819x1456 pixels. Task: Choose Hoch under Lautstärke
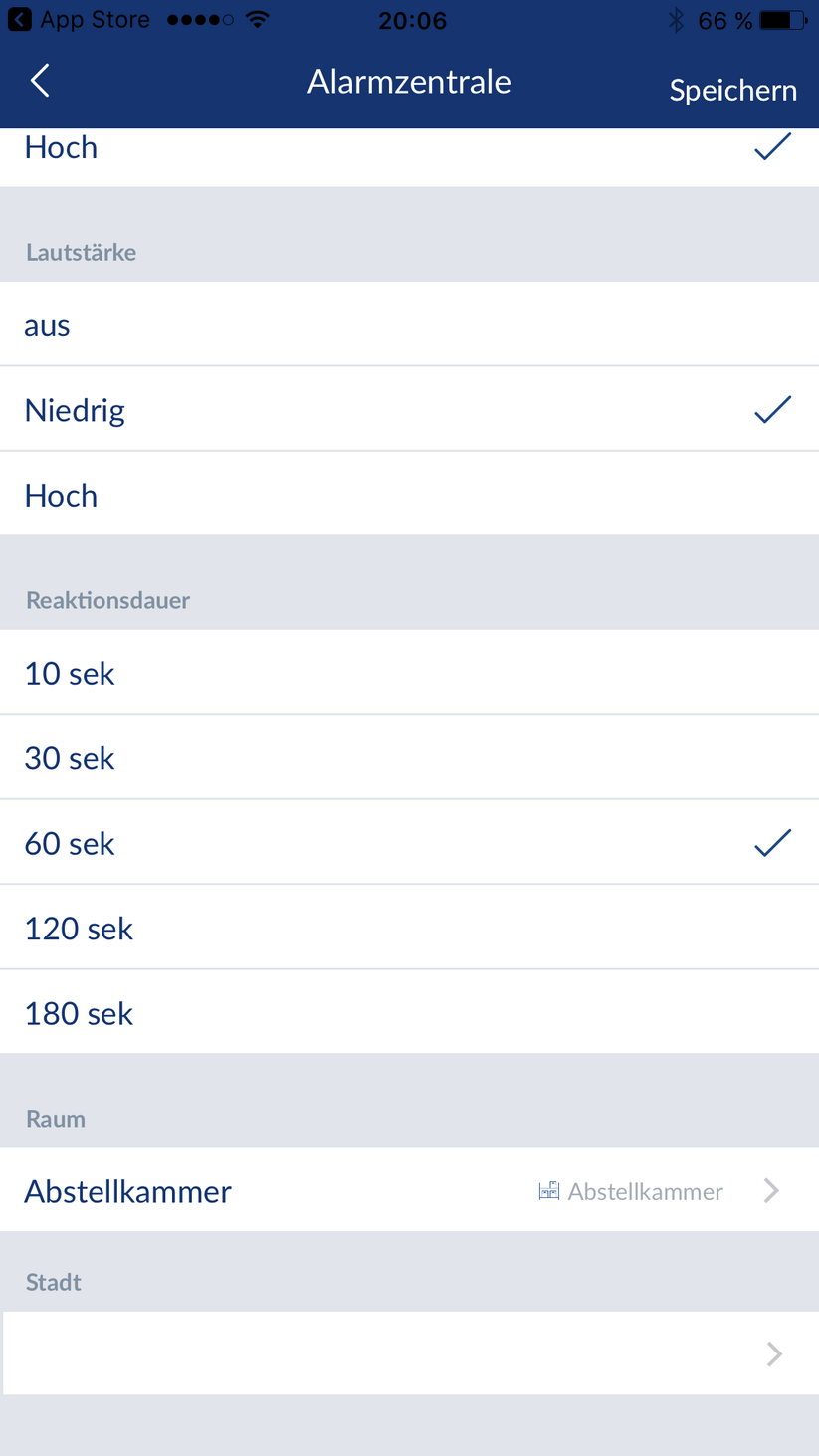click(x=409, y=495)
